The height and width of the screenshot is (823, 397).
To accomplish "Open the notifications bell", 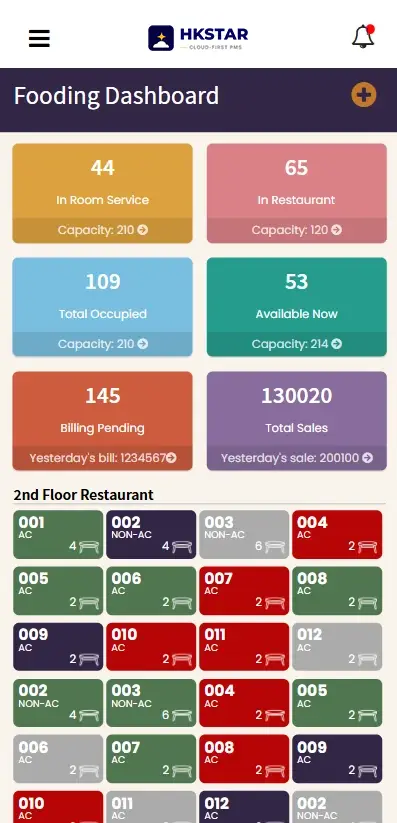I will pyautogui.click(x=363, y=37).
